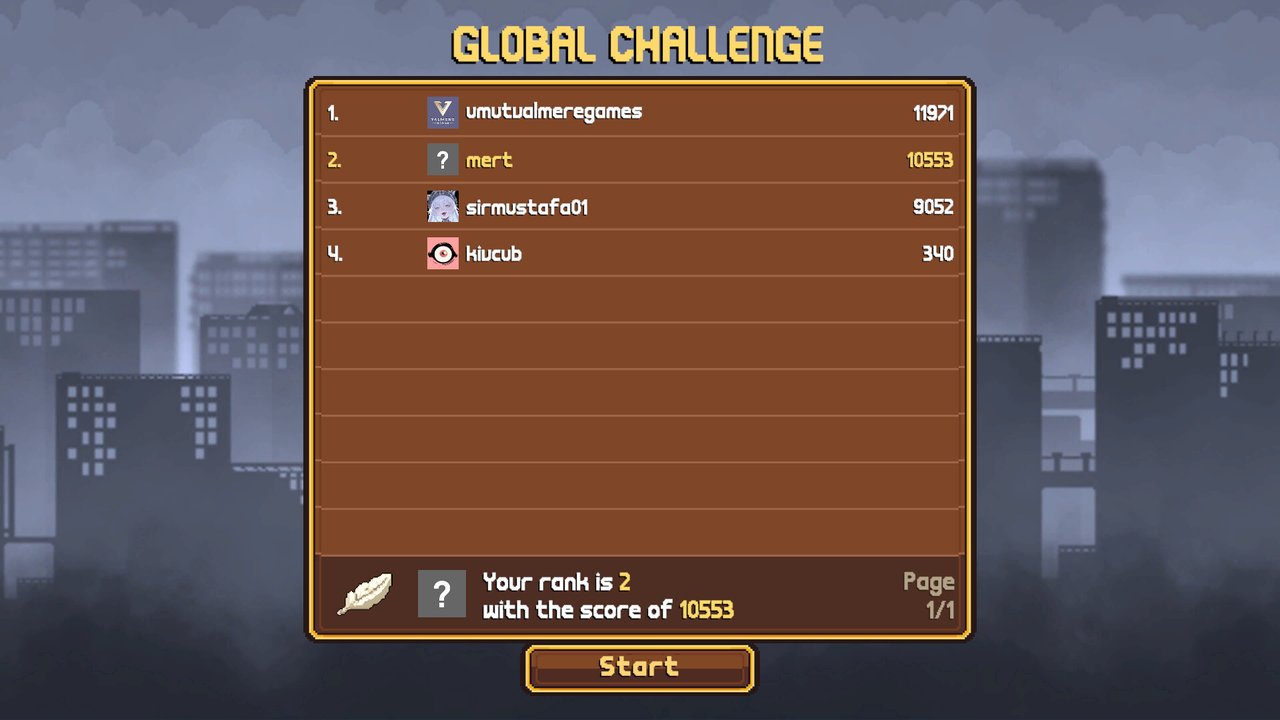Select kiucub's leaderboard entry

point(640,254)
